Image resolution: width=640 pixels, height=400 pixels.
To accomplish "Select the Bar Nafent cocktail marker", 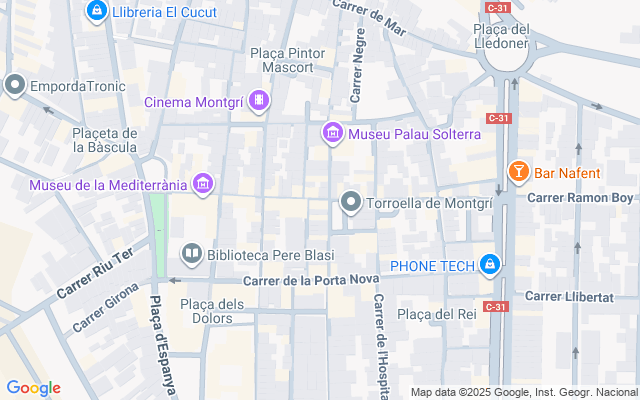I will [x=518, y=173].
